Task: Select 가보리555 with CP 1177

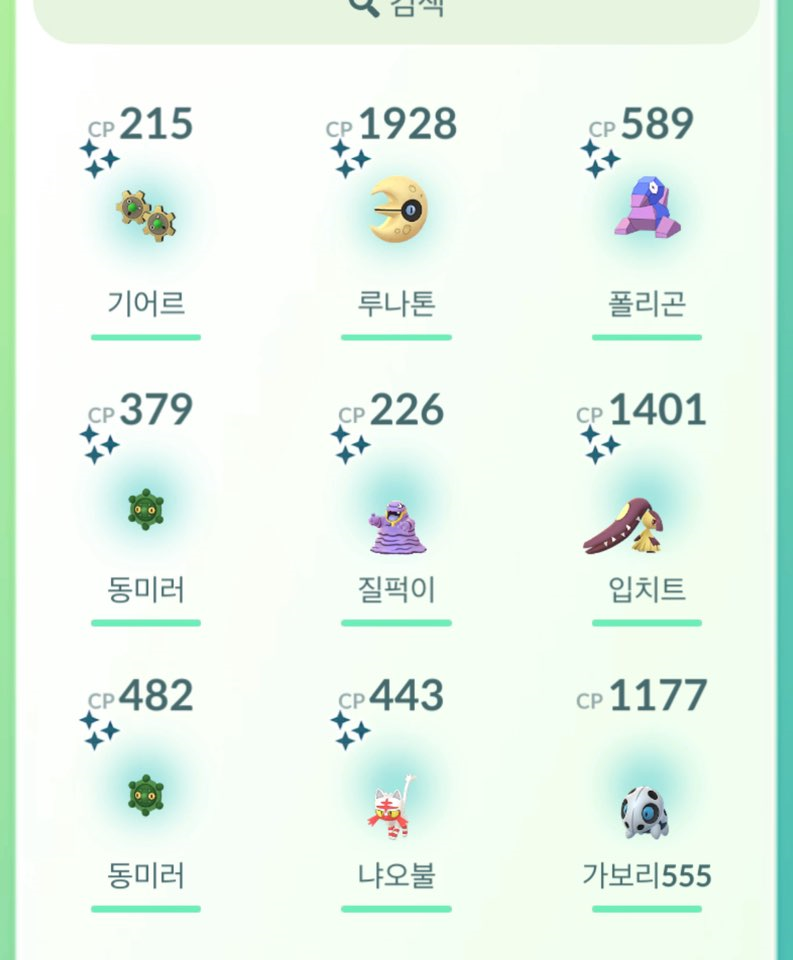Action: coord(646,810)
